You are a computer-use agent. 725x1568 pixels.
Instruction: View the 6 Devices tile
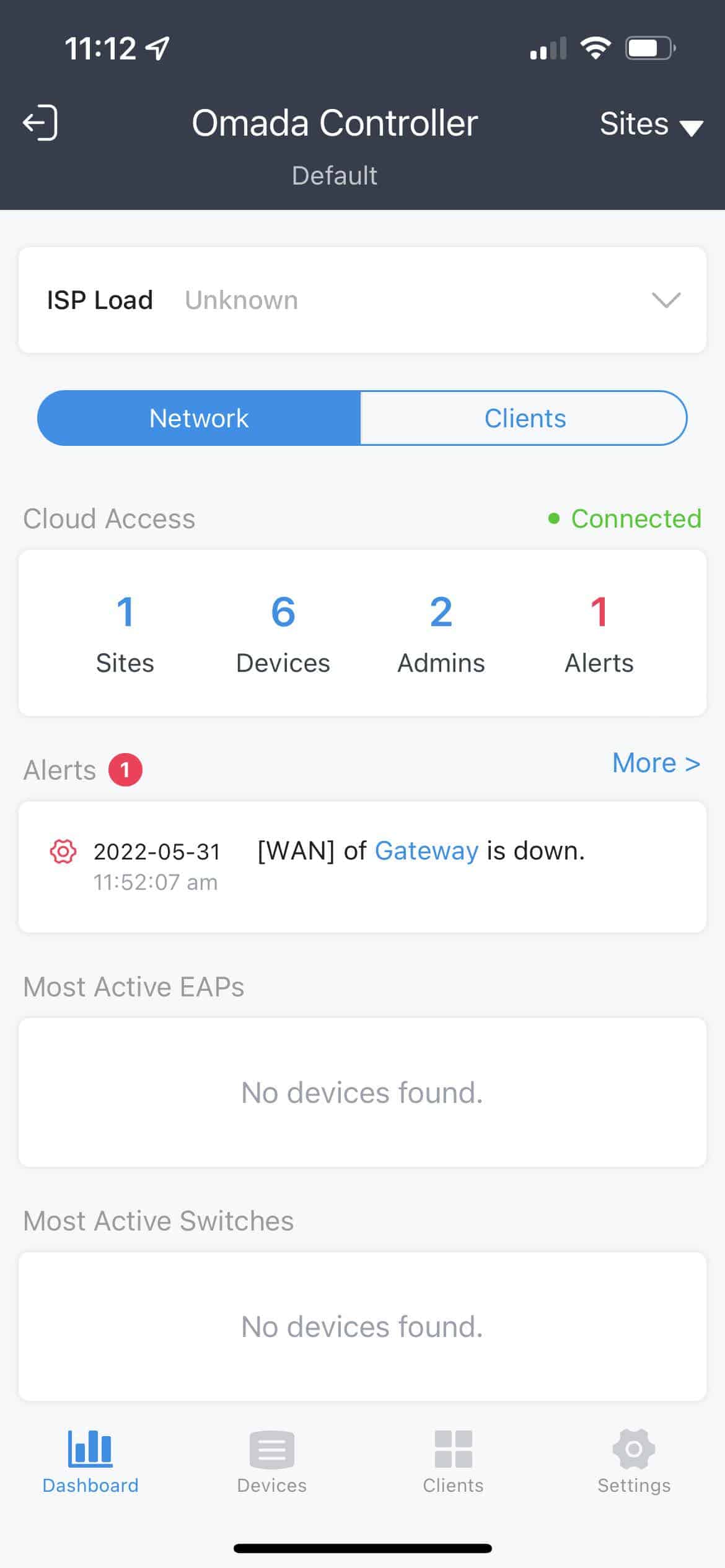pos(283,634)
